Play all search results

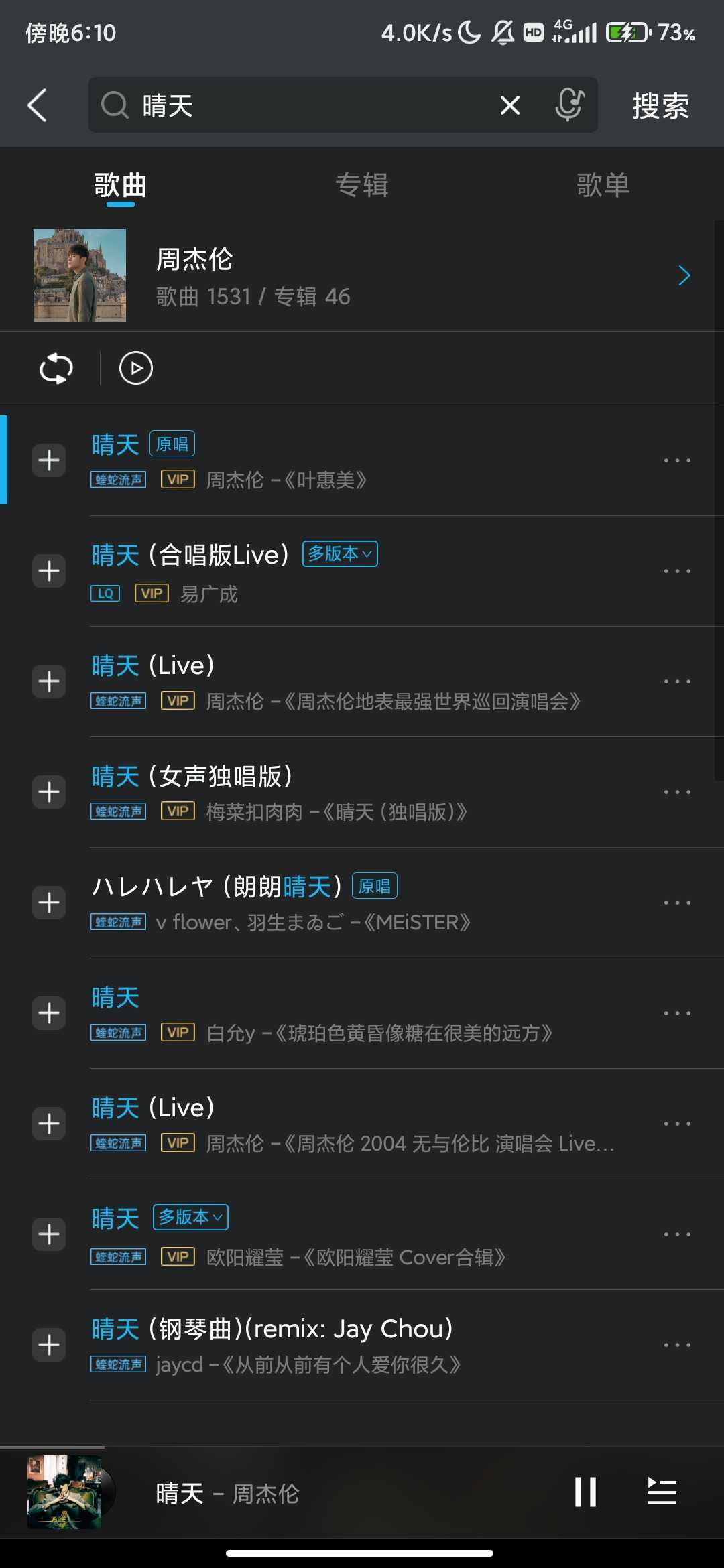(136, 369)
